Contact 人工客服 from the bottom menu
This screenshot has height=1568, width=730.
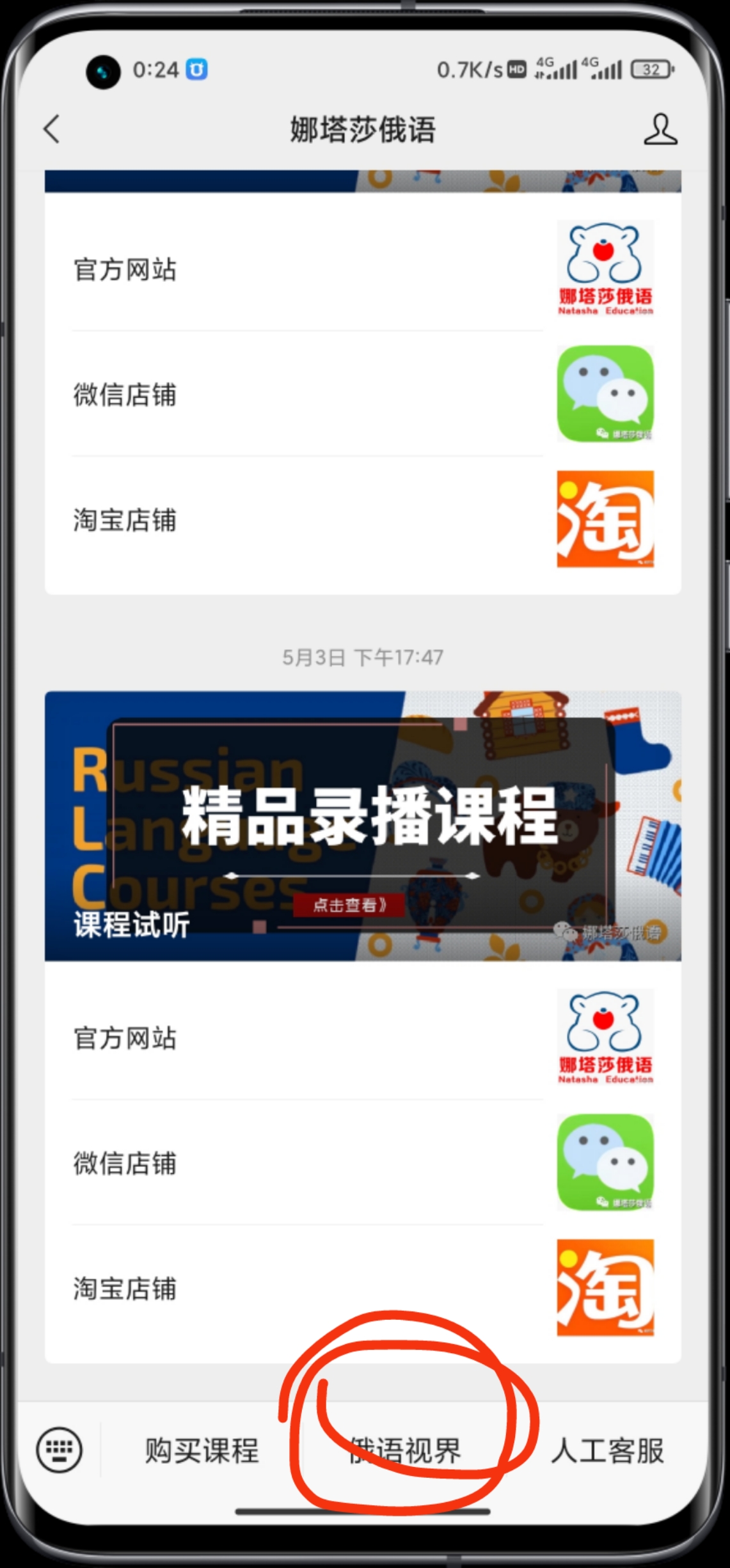tap(607, 1450)
